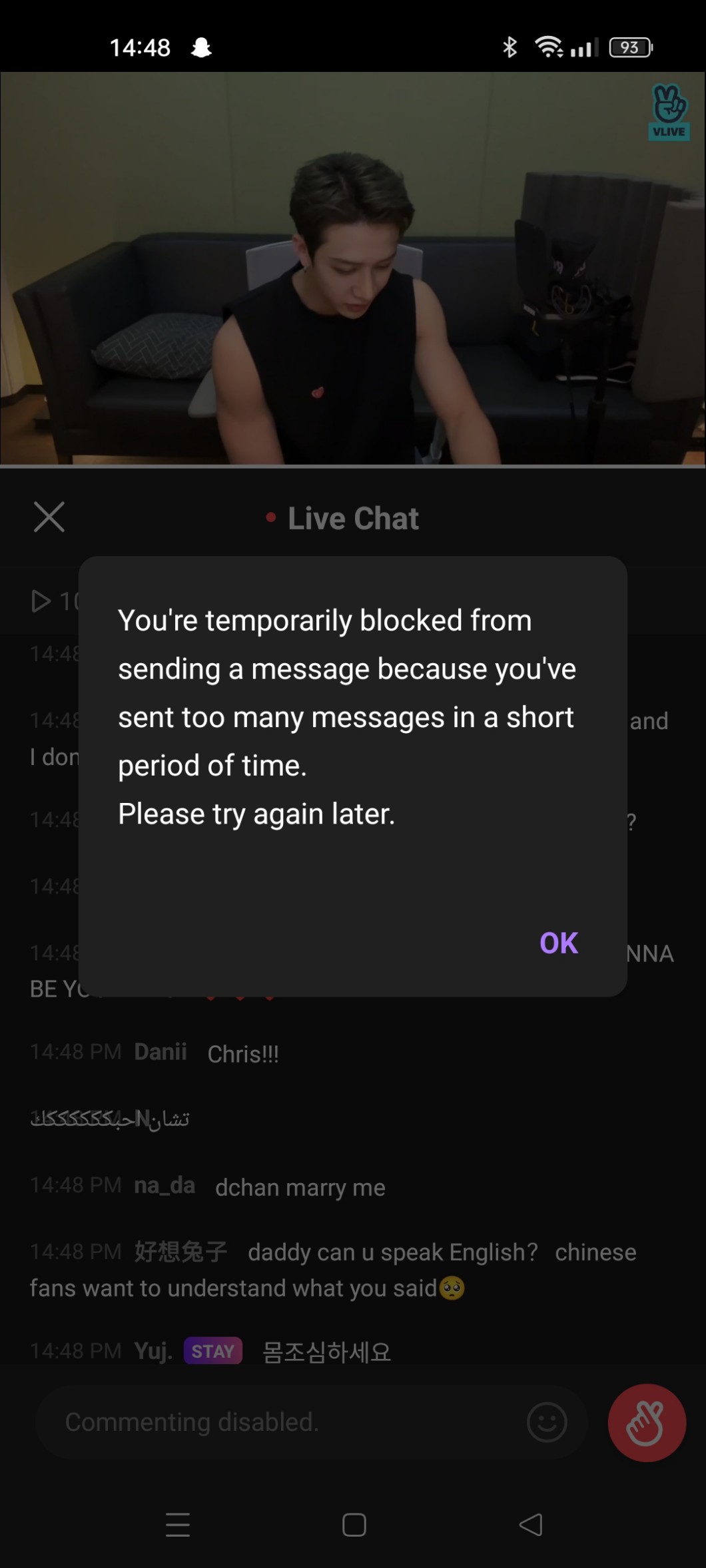Close the Live Chat panel
The height and width of the screenshot is (1568, 706).
click(49, 517)
